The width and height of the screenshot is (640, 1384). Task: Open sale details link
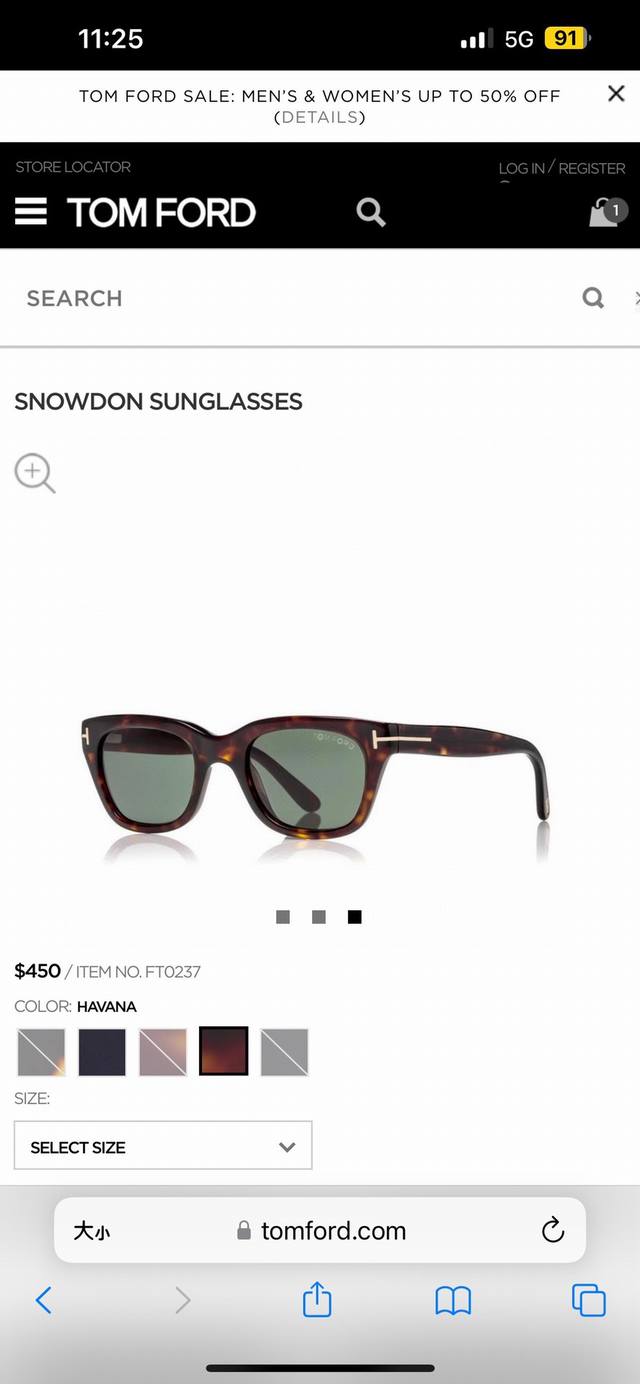[x=319, y=118]
